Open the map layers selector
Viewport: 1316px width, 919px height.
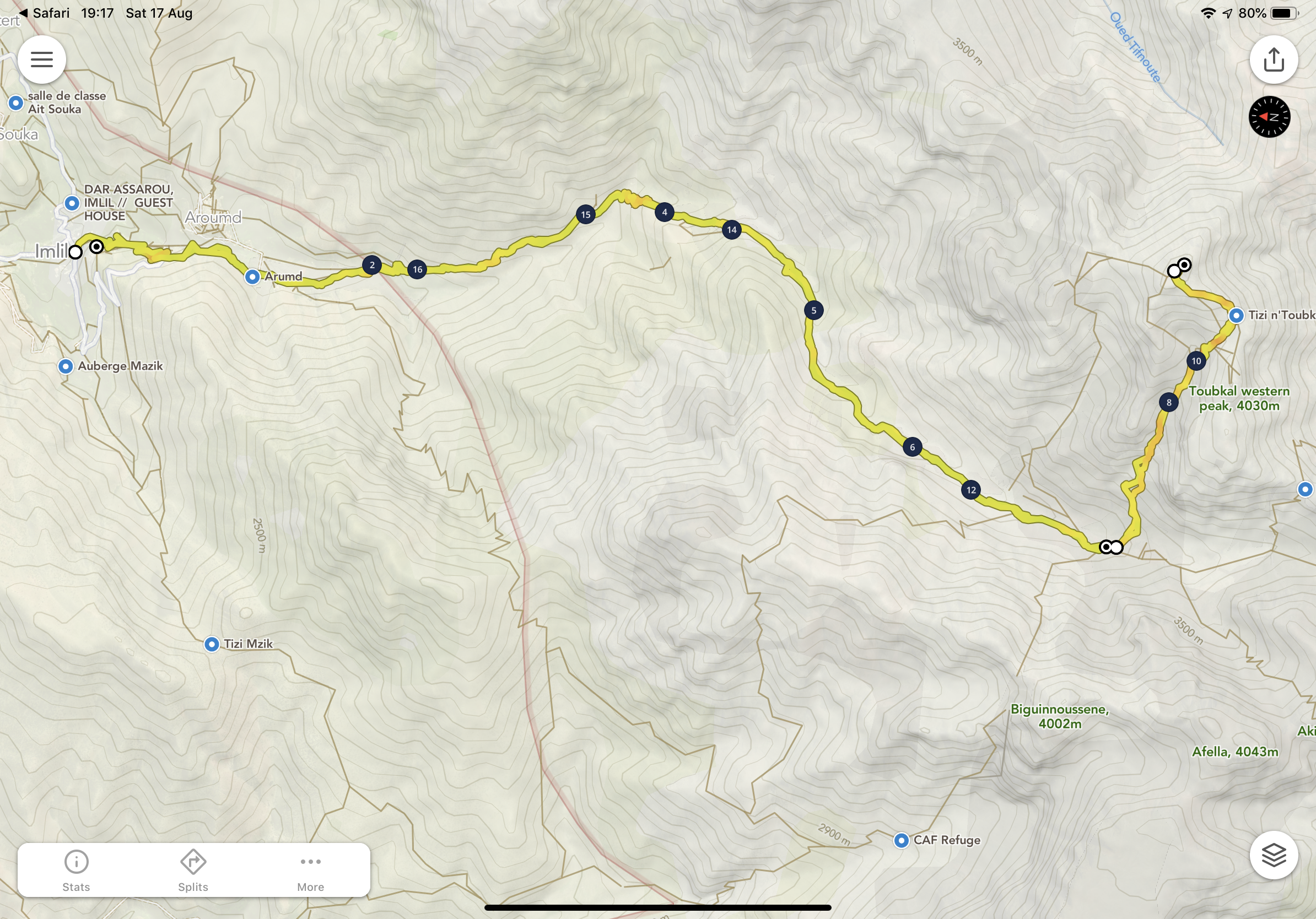pyautogui.click(x=1274, y=855)
